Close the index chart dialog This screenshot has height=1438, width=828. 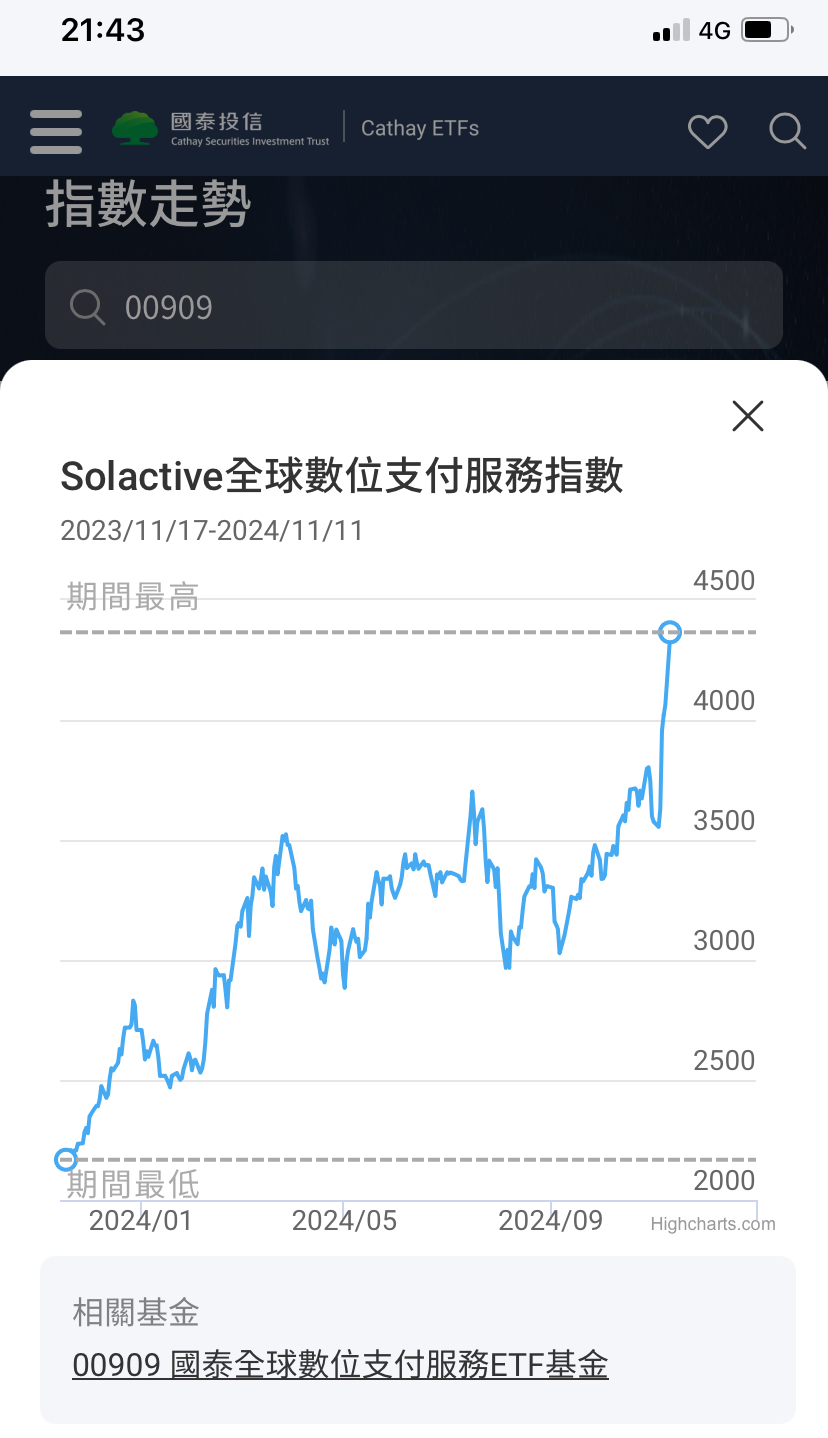point(747,416)
